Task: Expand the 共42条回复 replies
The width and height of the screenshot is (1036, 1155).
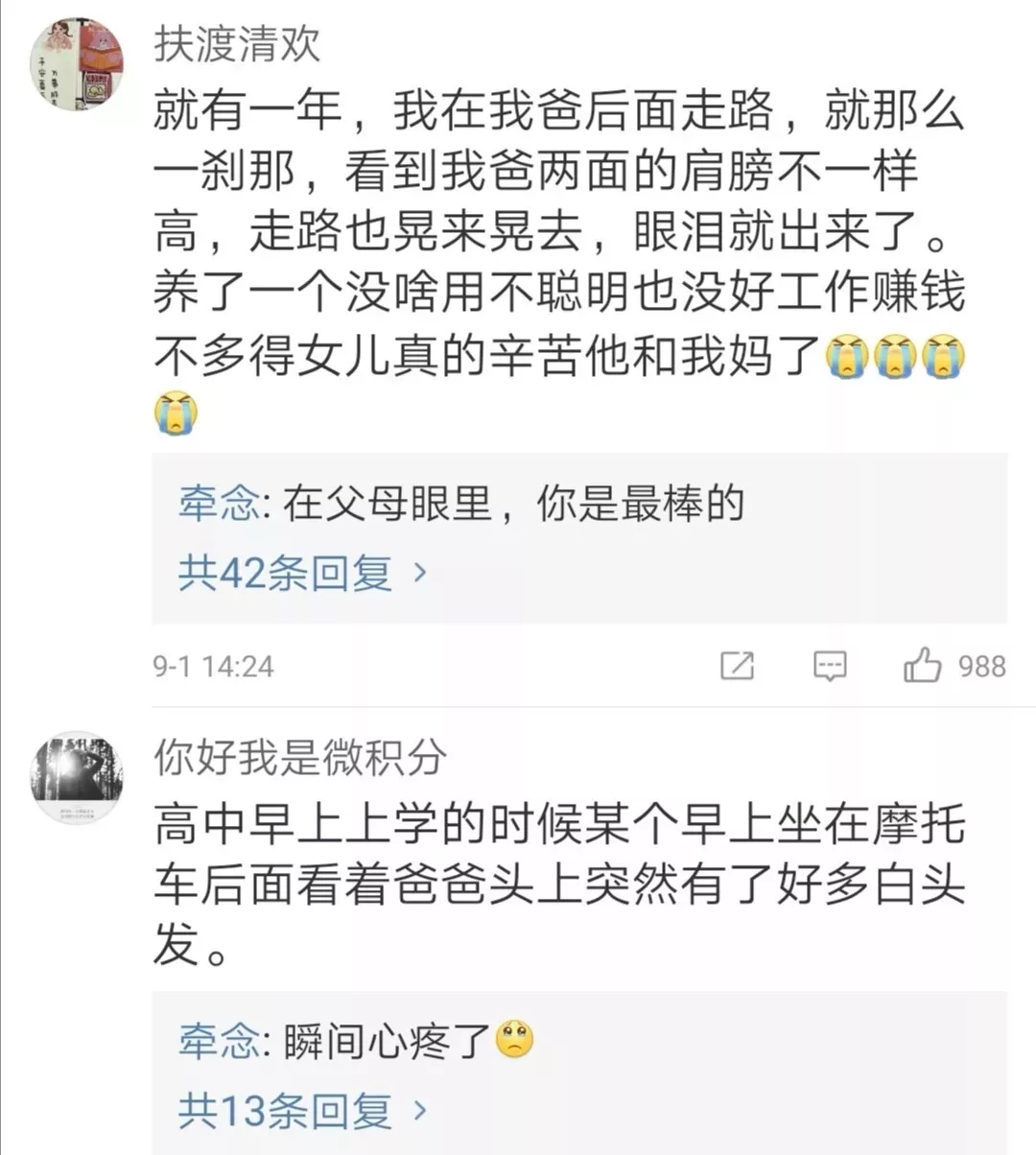Action: (301, 573)
